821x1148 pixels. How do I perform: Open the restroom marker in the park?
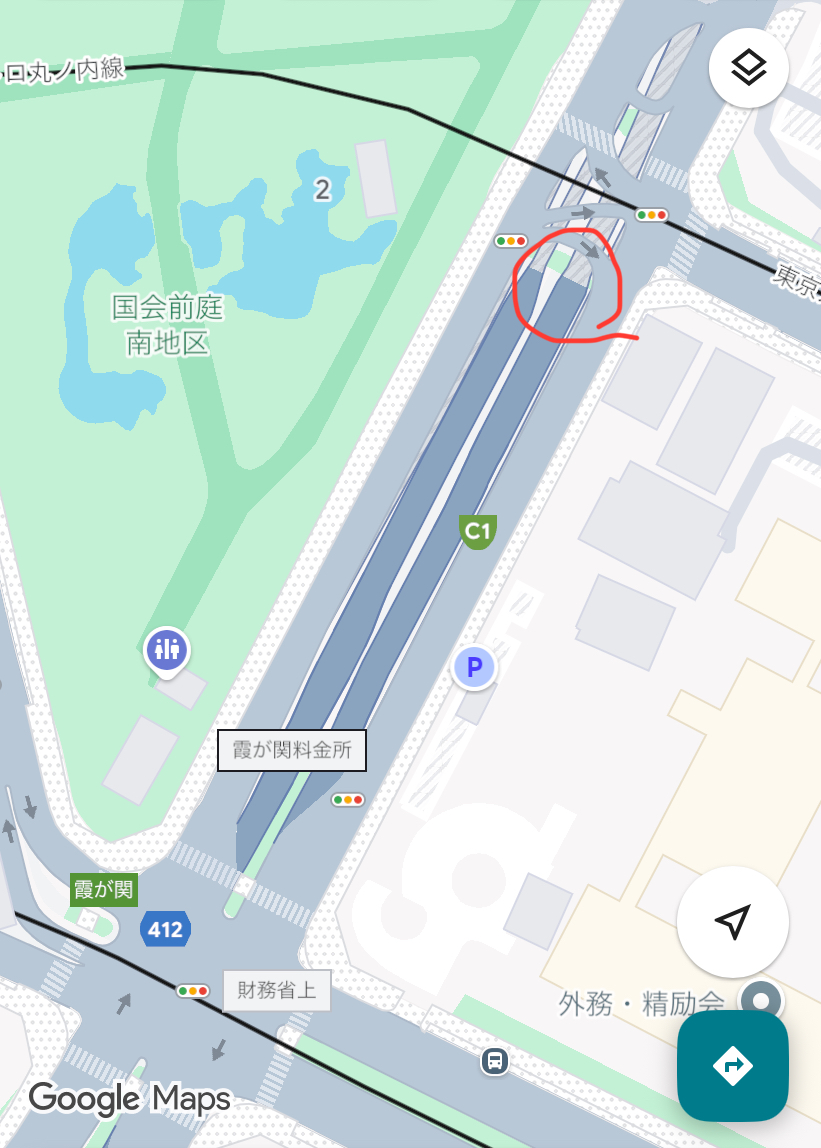pos(167,650)
